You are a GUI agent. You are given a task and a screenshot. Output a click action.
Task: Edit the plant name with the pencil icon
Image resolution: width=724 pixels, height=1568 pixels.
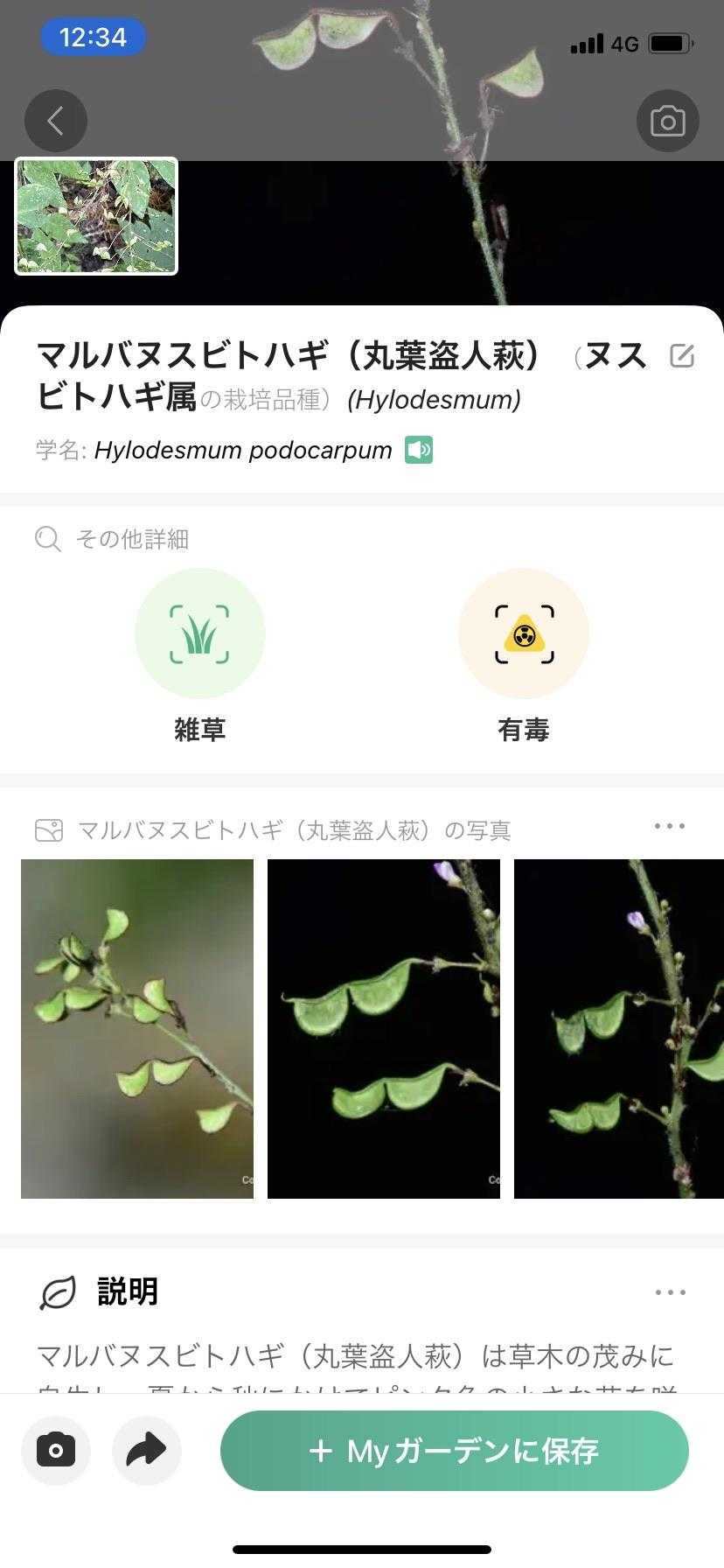coord(682,355)
